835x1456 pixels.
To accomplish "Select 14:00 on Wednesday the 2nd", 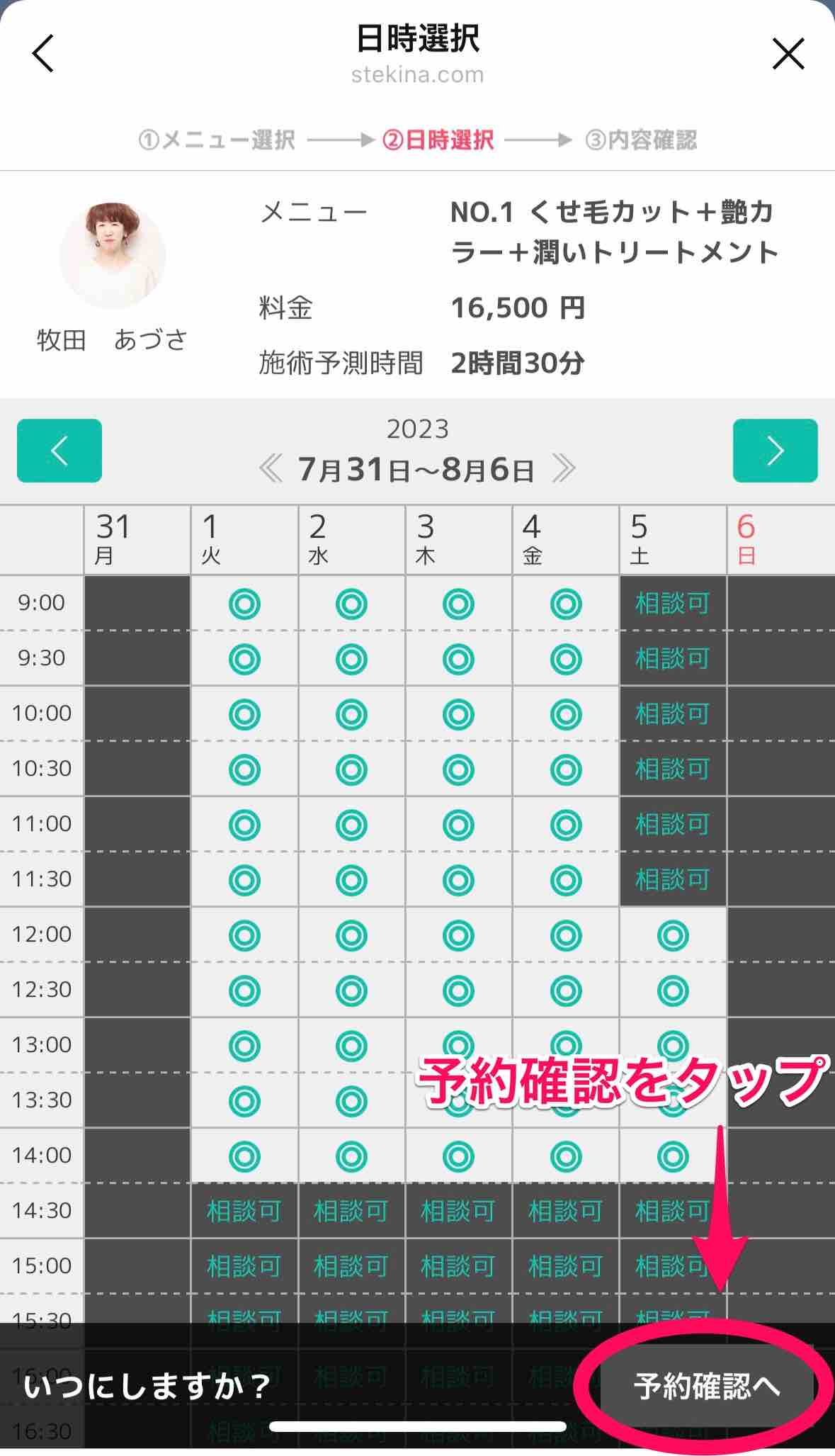I will click(351, 1156).
